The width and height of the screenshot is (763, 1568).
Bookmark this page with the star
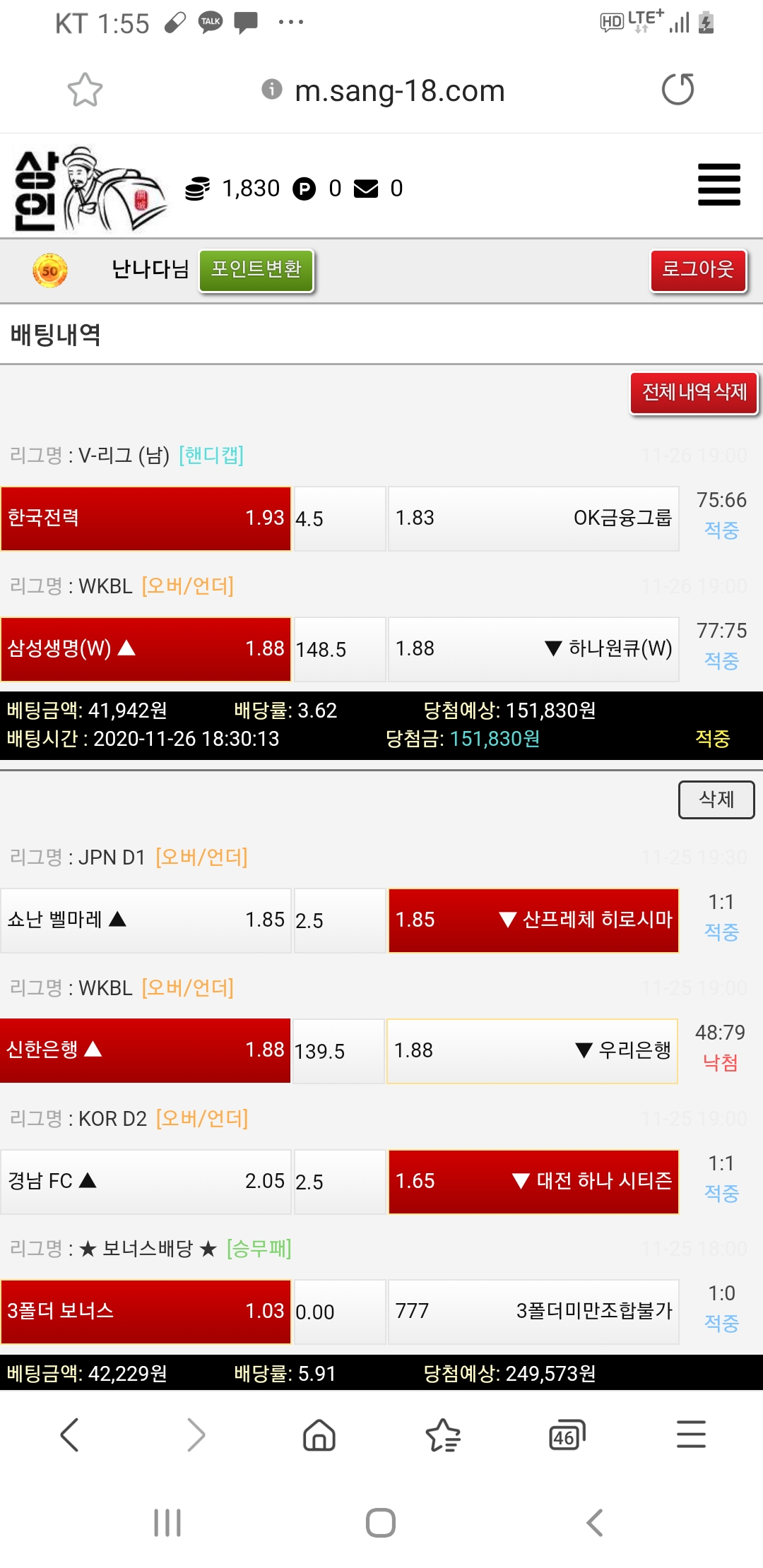click(x=85, y=90)
